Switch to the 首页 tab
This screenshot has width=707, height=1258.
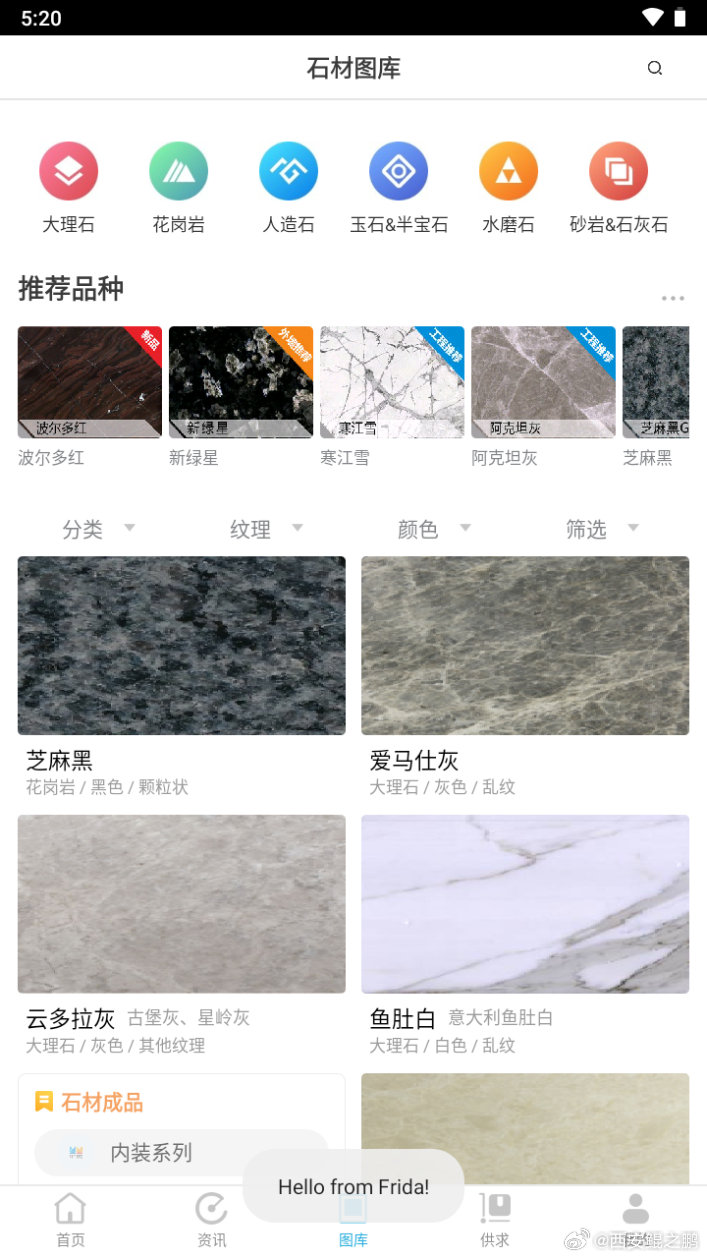point(70,1220)
